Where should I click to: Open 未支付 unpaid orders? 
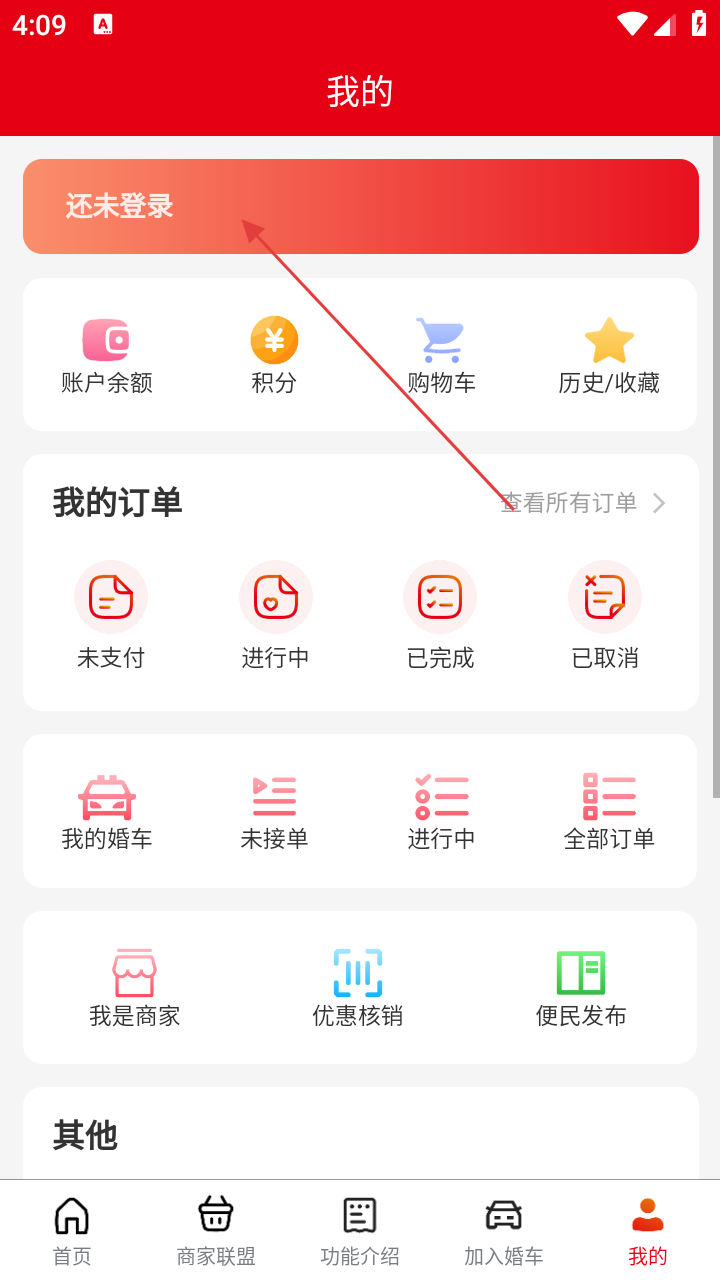111,615
